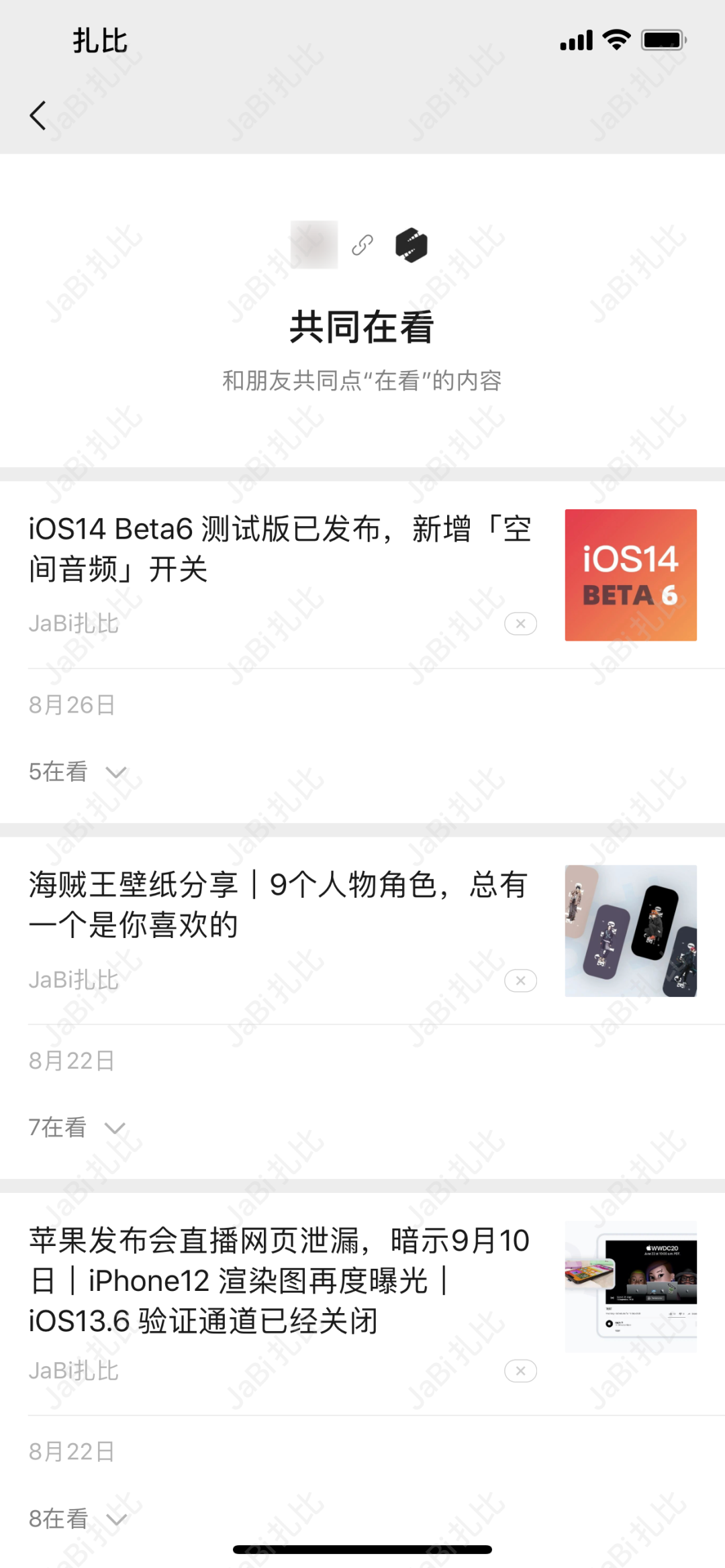Expand the 7在看 viewers list

click(77, 1128)
